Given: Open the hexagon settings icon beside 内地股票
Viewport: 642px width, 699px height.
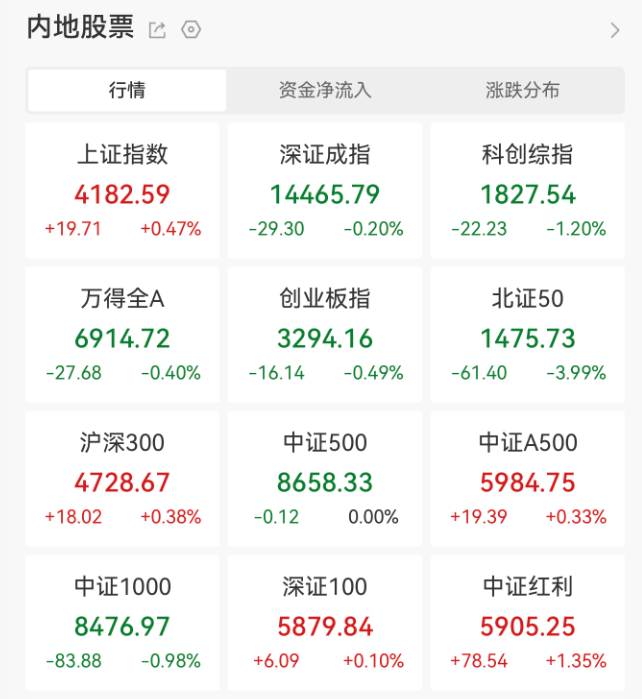Looking at the screenshot, I should pos(191,30).
